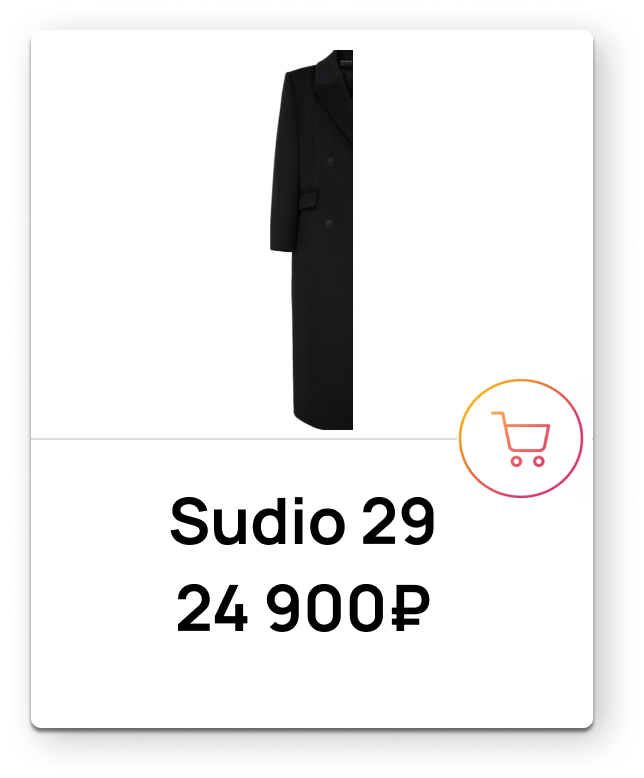This screenshot has width=644, height=778.
Task: Open the Sudio 29 black coat product card
Action: (x=310, y=240)
